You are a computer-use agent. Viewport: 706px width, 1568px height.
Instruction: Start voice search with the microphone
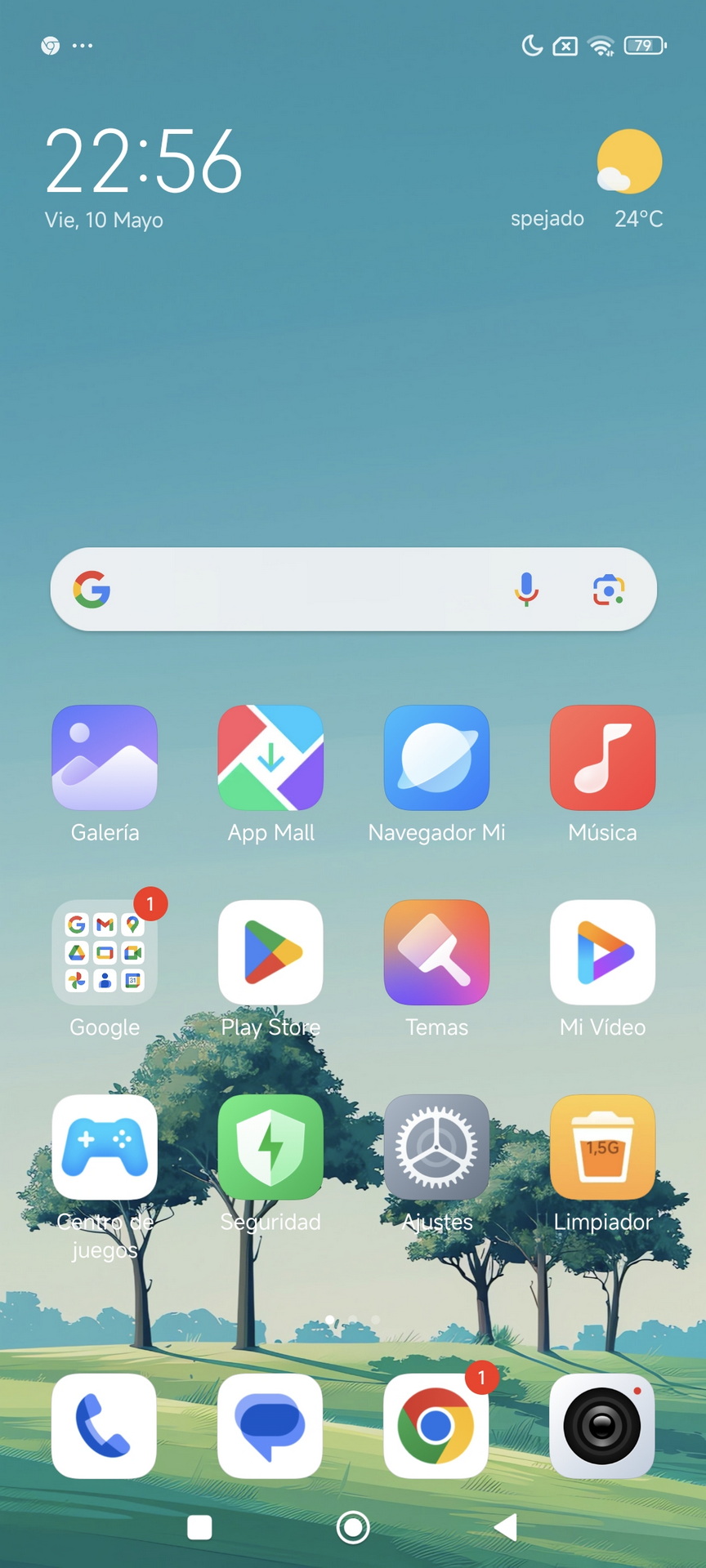(527, 589)
